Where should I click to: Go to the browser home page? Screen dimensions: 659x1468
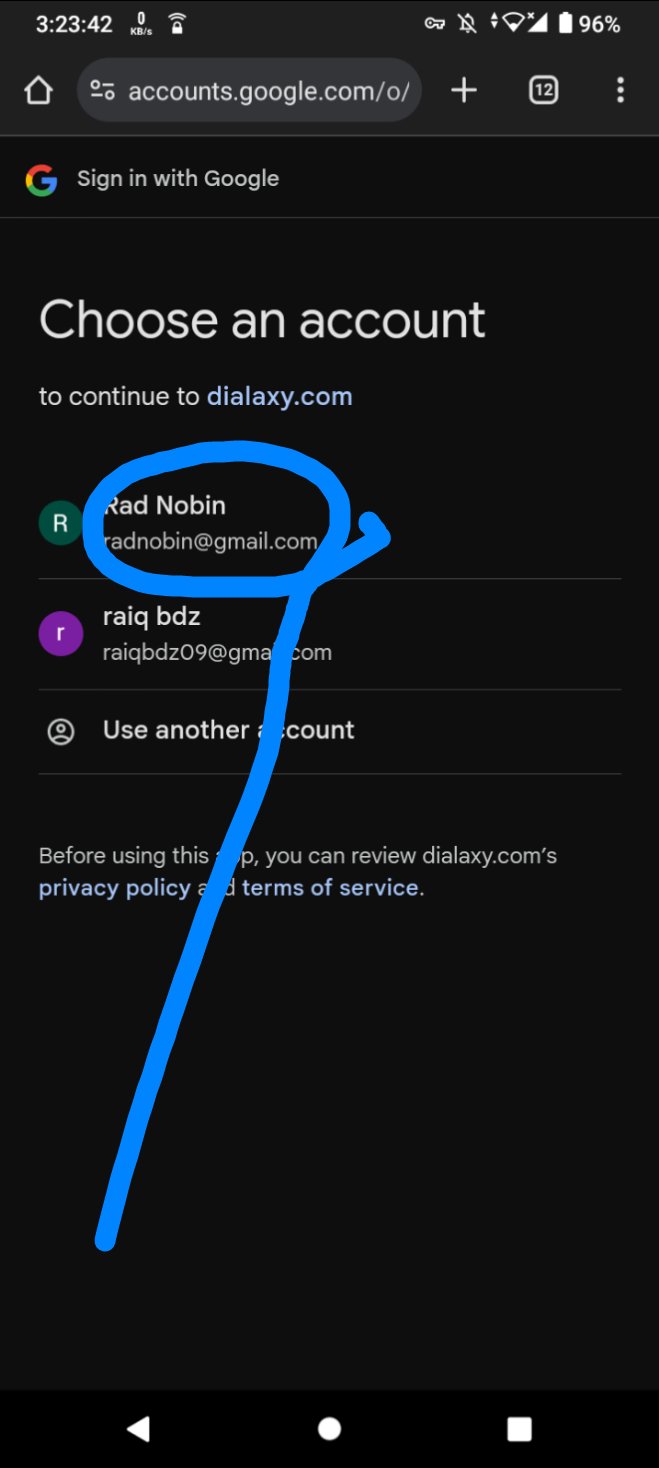coord(38,91)
